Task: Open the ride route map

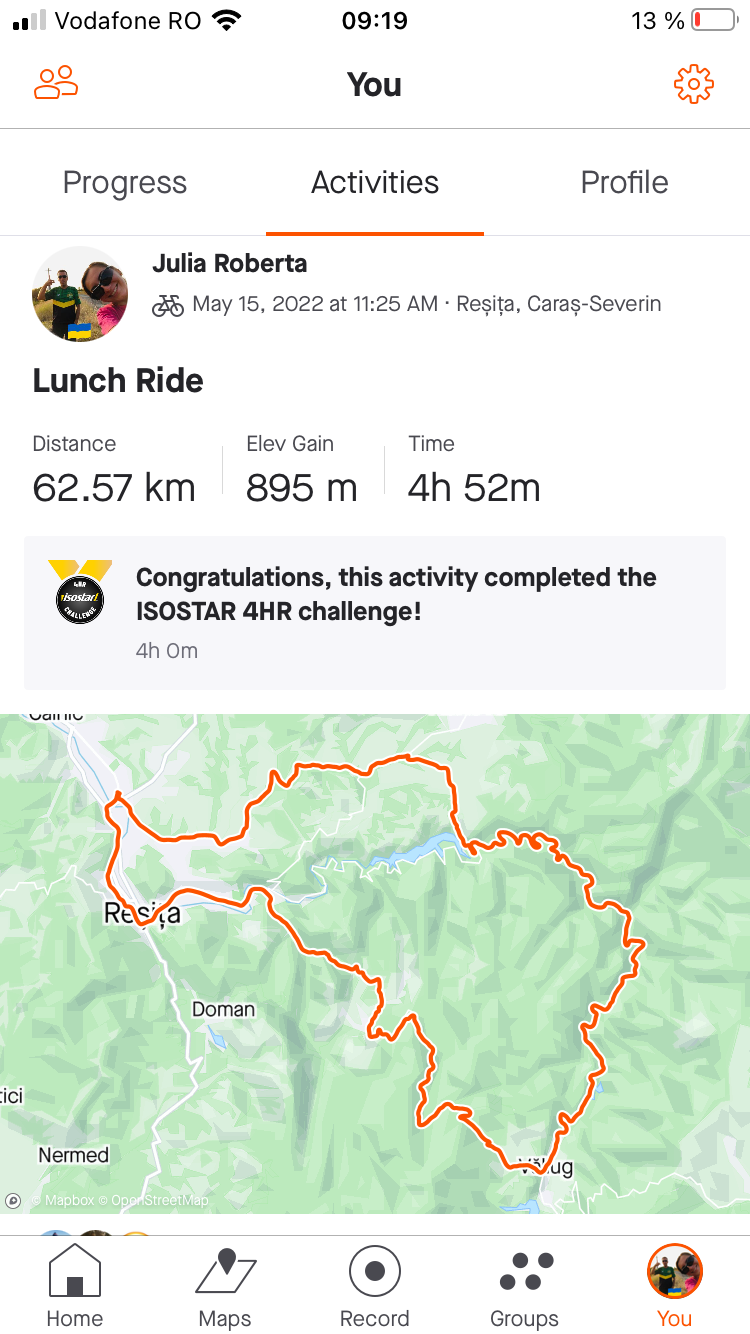Action: point(375,960)
